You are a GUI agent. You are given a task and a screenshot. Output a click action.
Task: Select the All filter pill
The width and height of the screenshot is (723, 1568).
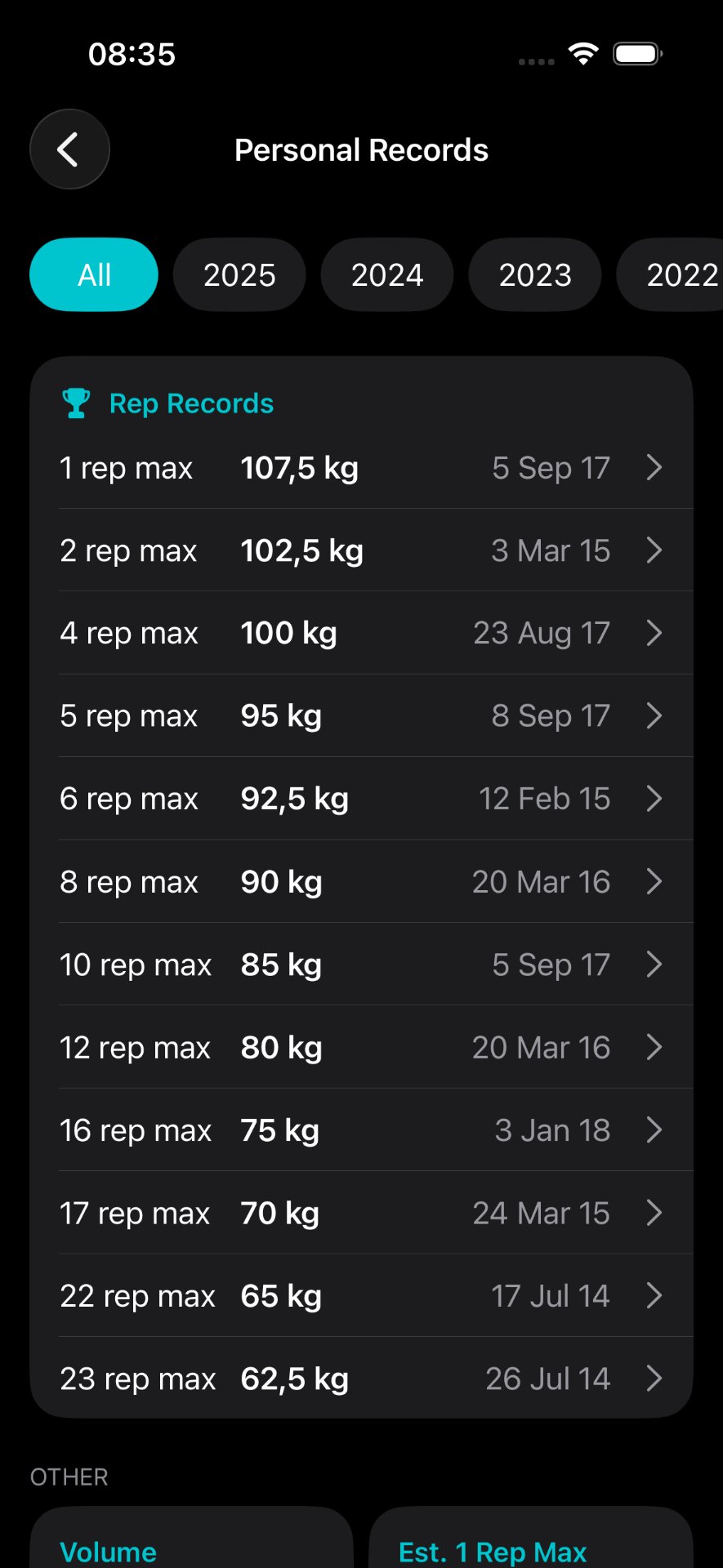pyautogui.click(x=93, y=274)
